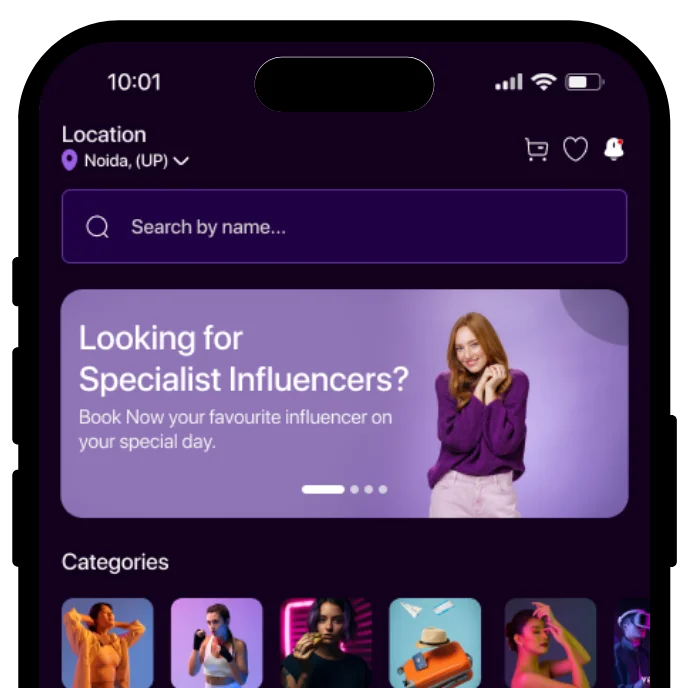Image resolution: width=689 pixels, height=688 pixels.
Task: Select the VR headset category tile
Action: 632,643
